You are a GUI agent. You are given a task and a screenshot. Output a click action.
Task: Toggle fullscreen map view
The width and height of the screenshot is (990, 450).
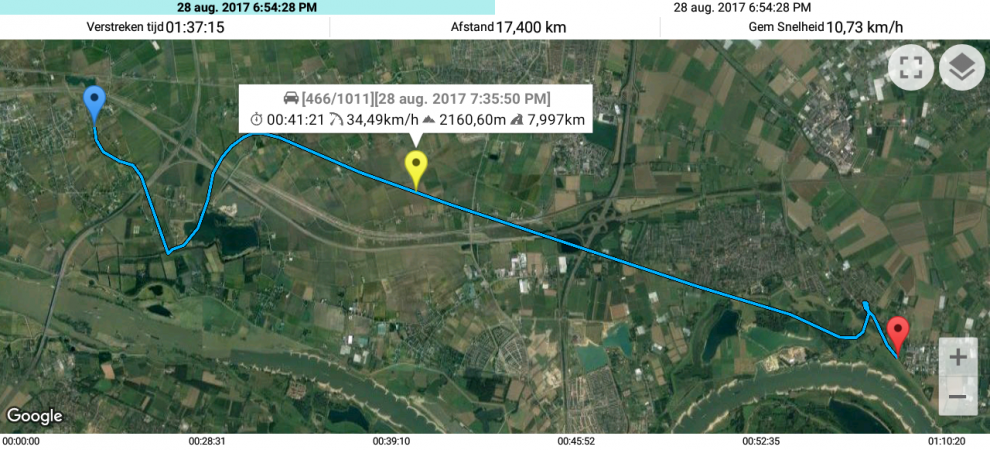[x=910, y=68]
